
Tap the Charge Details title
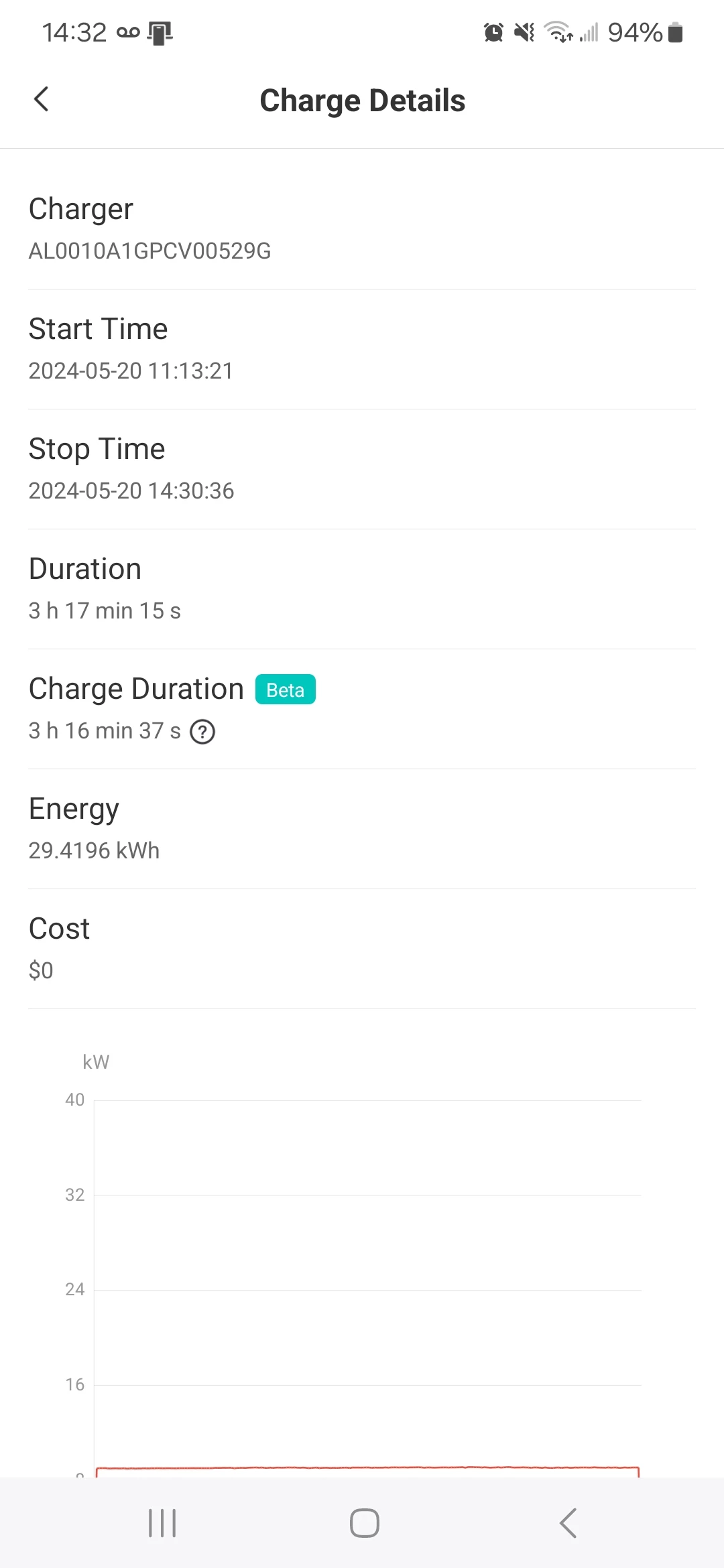(x=362, y=99)
